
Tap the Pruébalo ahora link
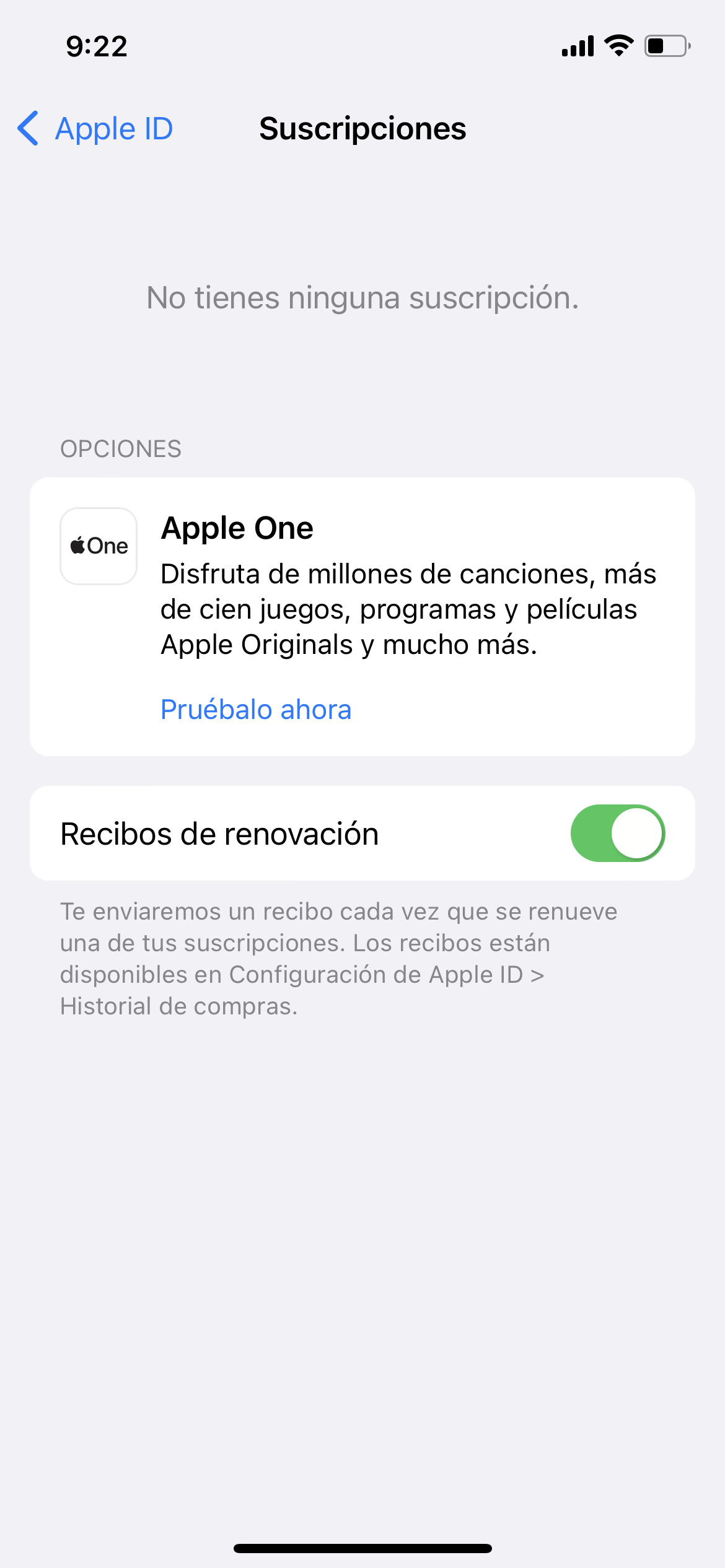click(256, 710)
